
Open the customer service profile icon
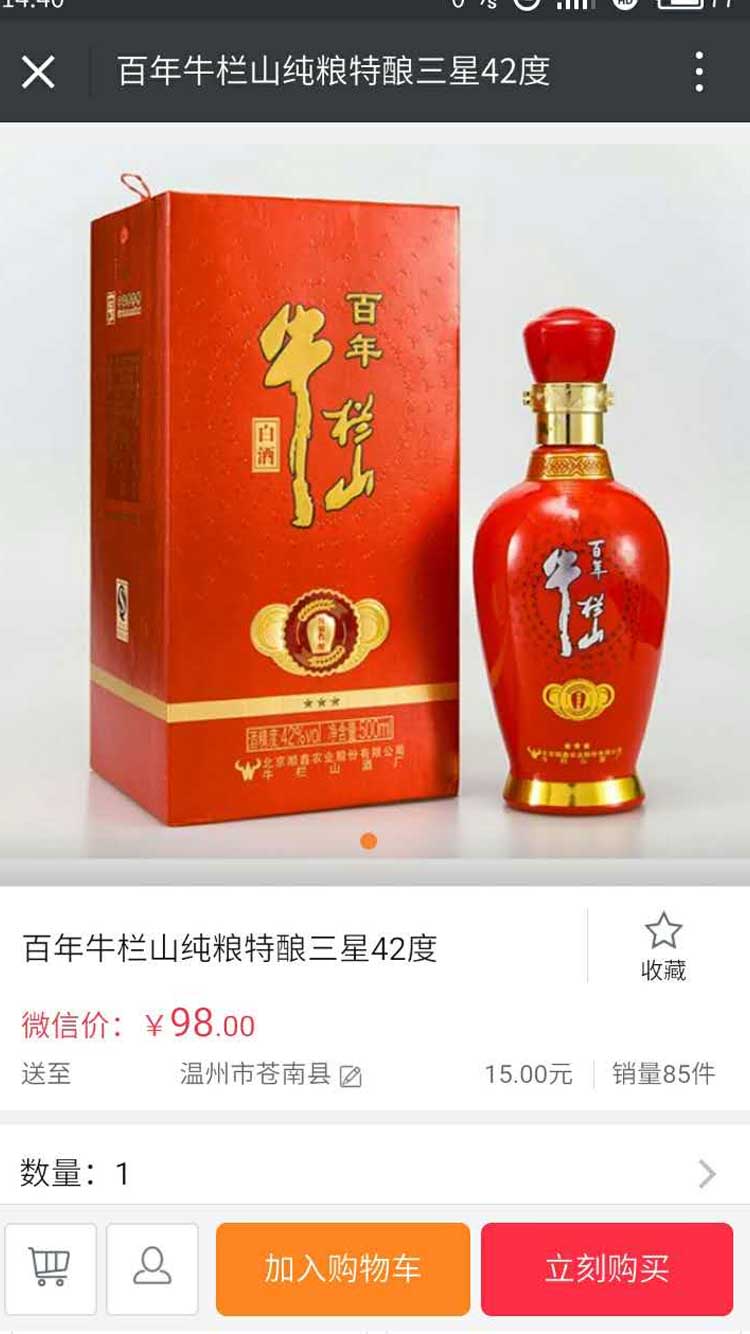[x=152, y=1268]
